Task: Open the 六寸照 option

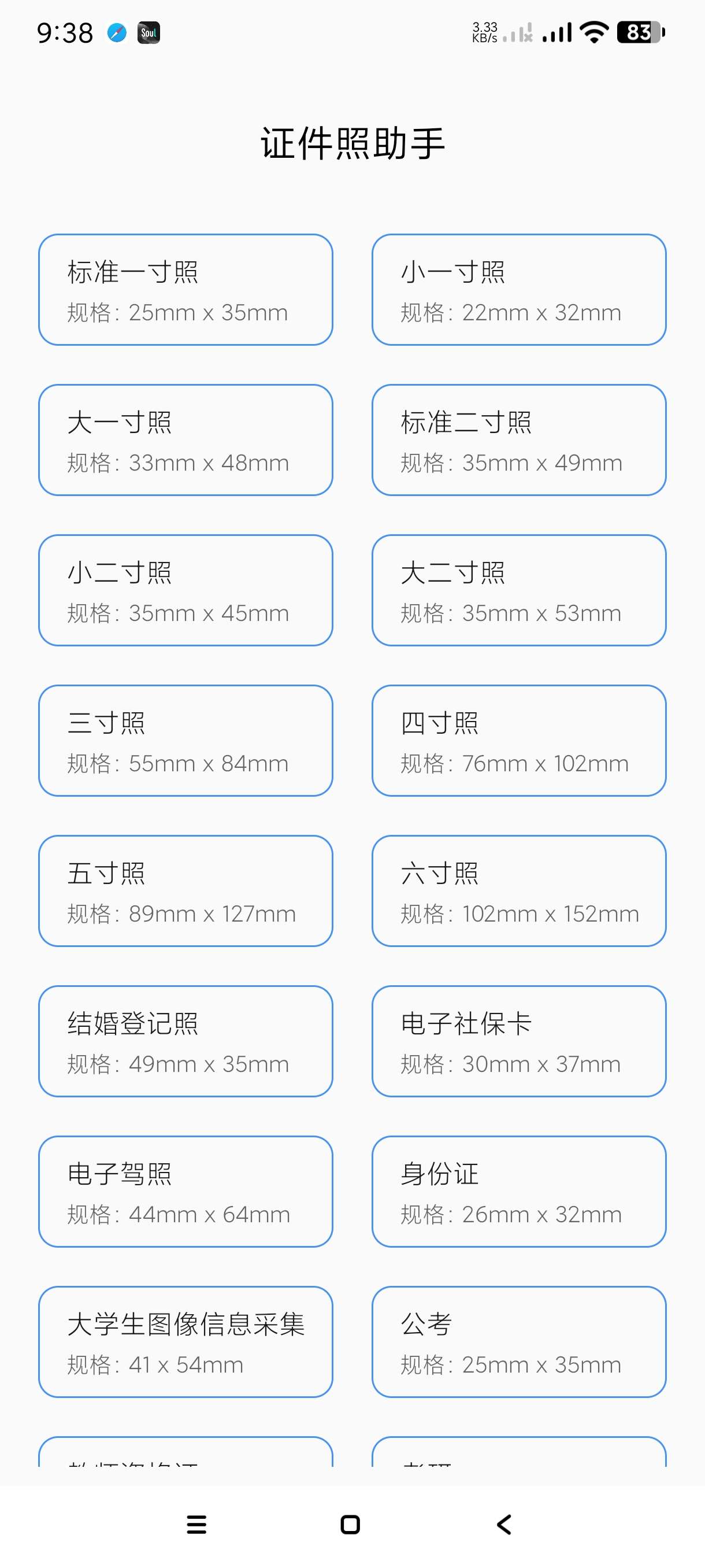Action: [519, 891]
